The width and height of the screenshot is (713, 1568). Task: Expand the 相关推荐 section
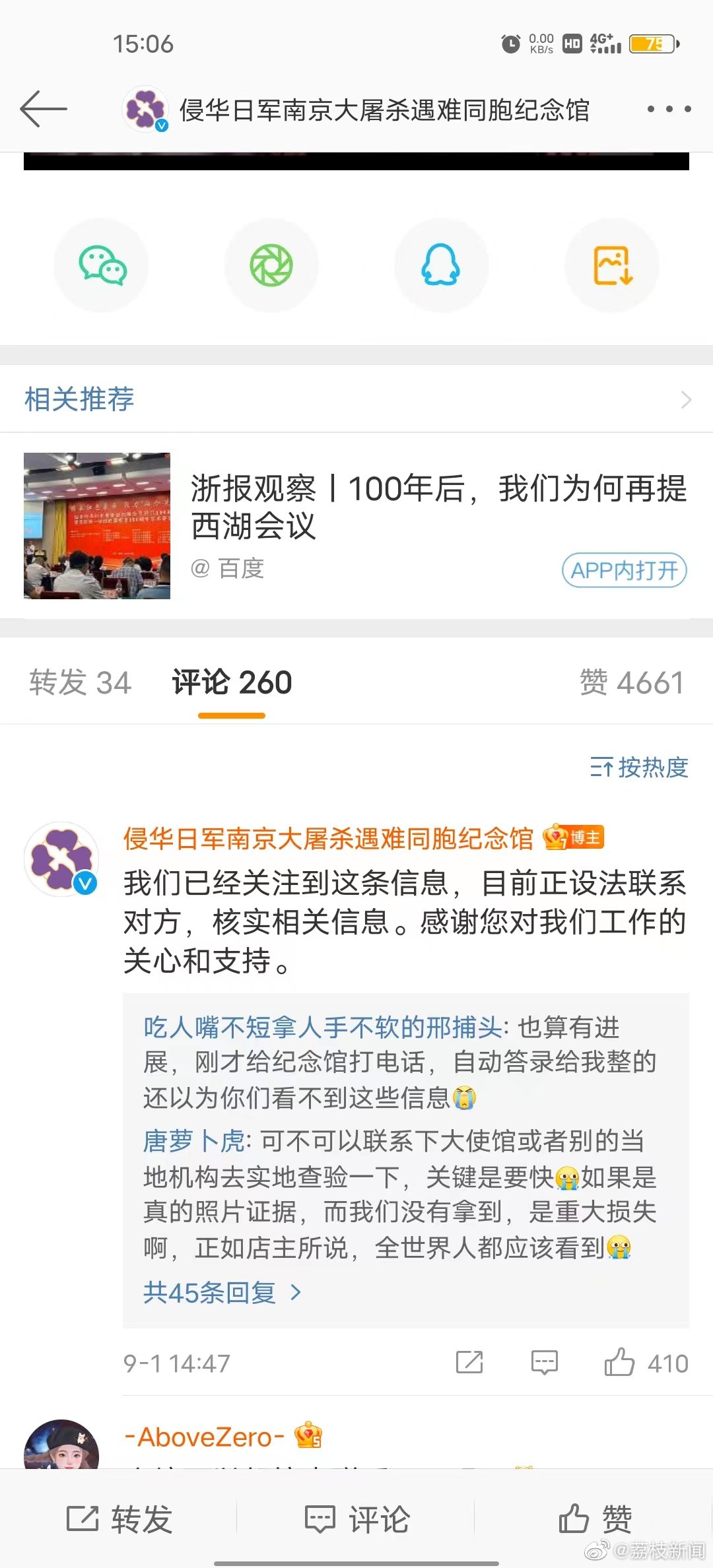(356, 399)
